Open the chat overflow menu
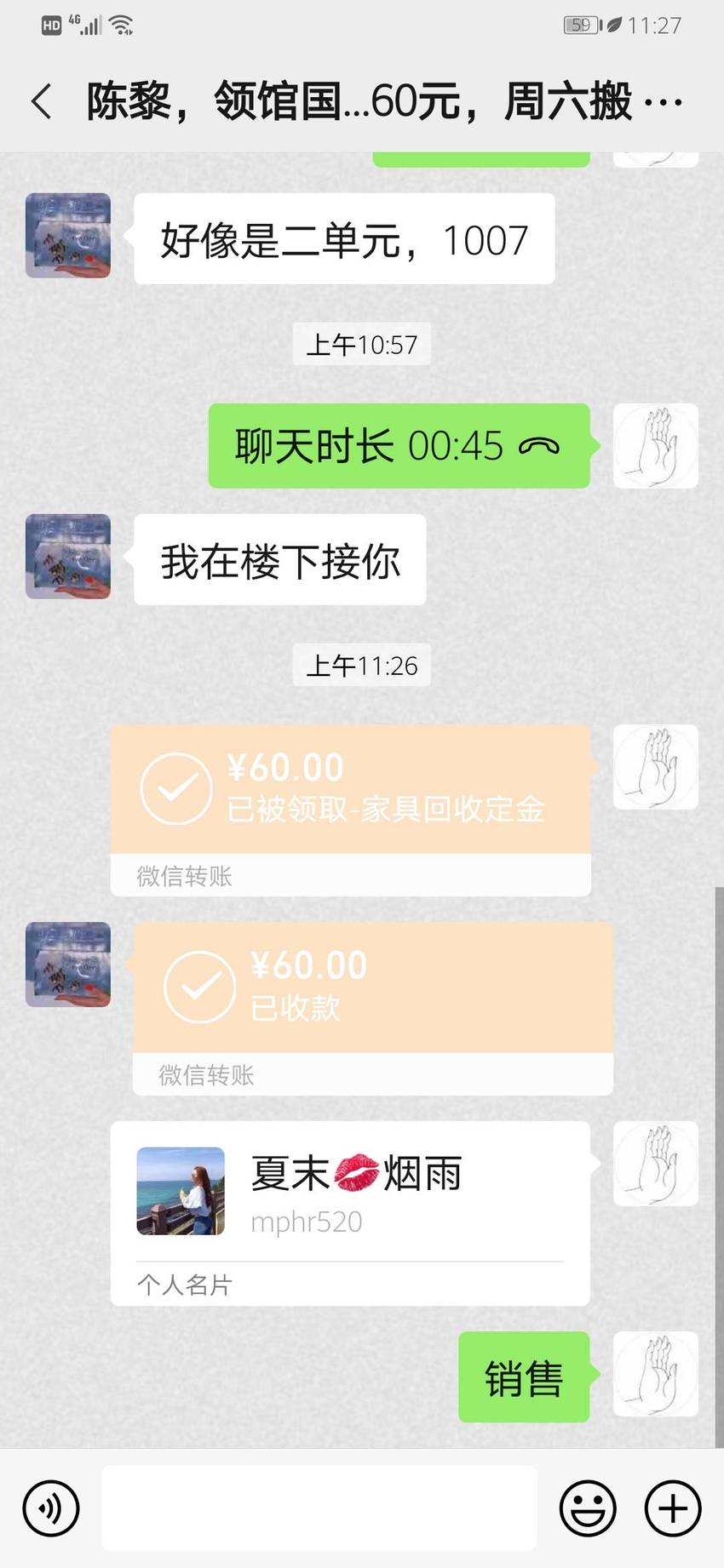The height and width of the screenshot is (1568, 724). pos(663,103)
